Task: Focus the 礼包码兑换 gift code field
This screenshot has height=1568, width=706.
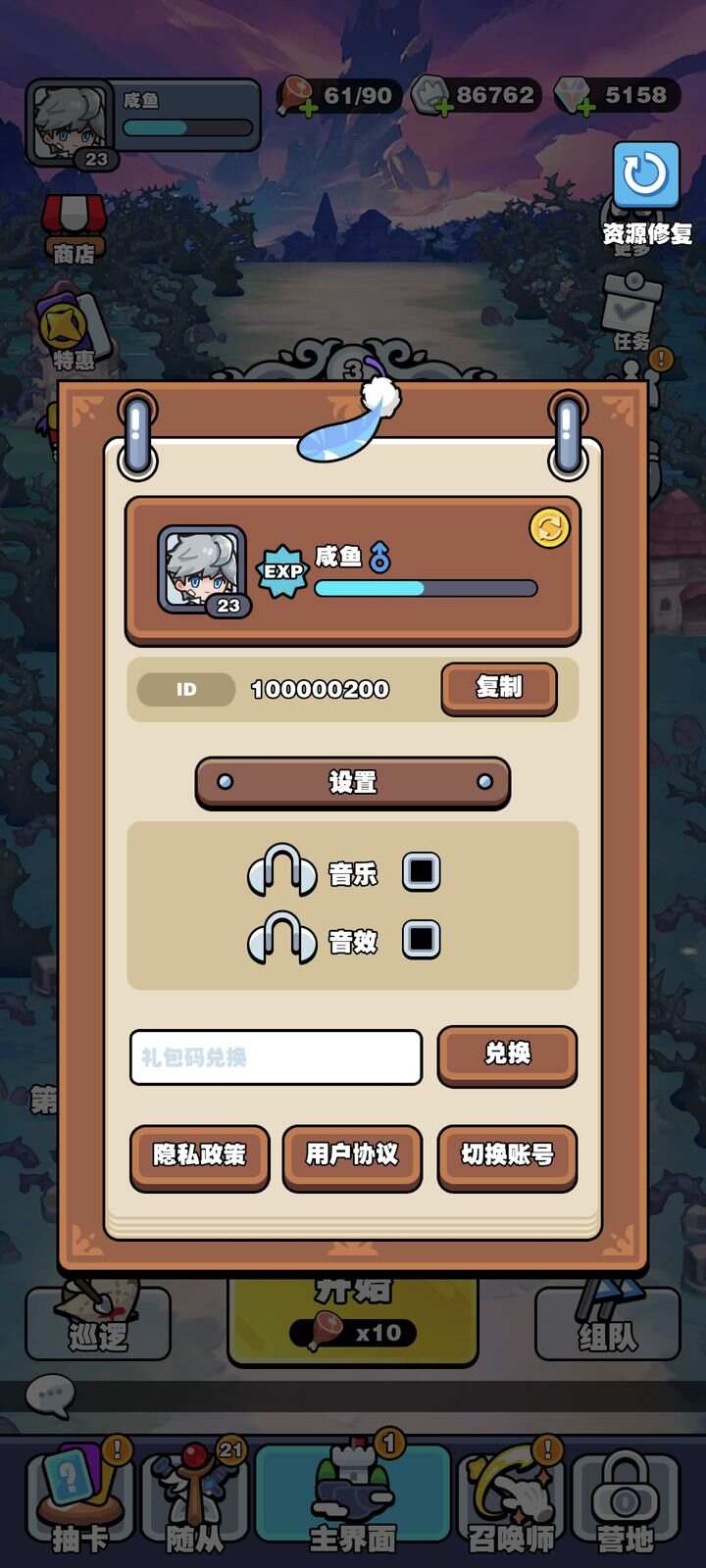Action: 276,1056
